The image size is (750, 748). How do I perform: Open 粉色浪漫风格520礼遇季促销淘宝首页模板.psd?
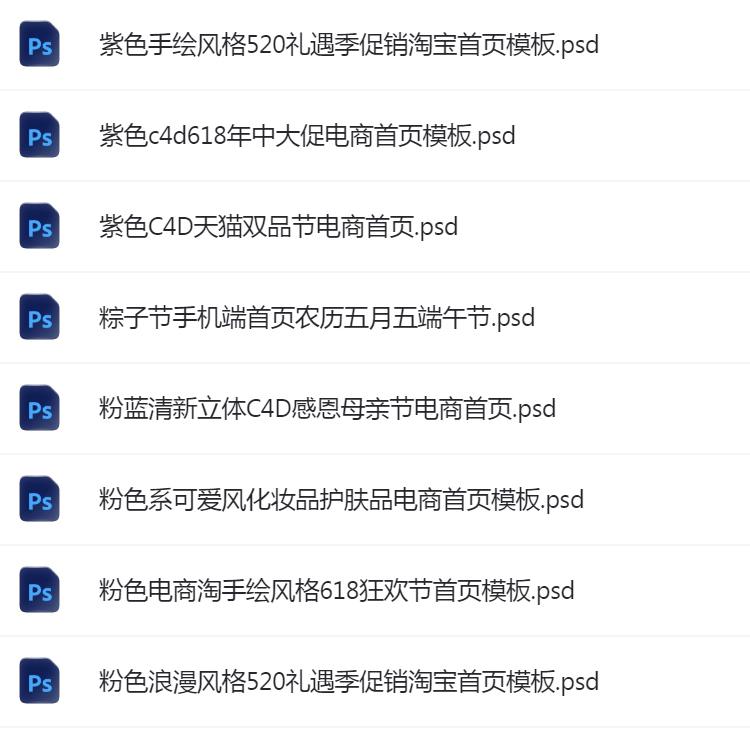pyautogui.click(x=349, y=682)
